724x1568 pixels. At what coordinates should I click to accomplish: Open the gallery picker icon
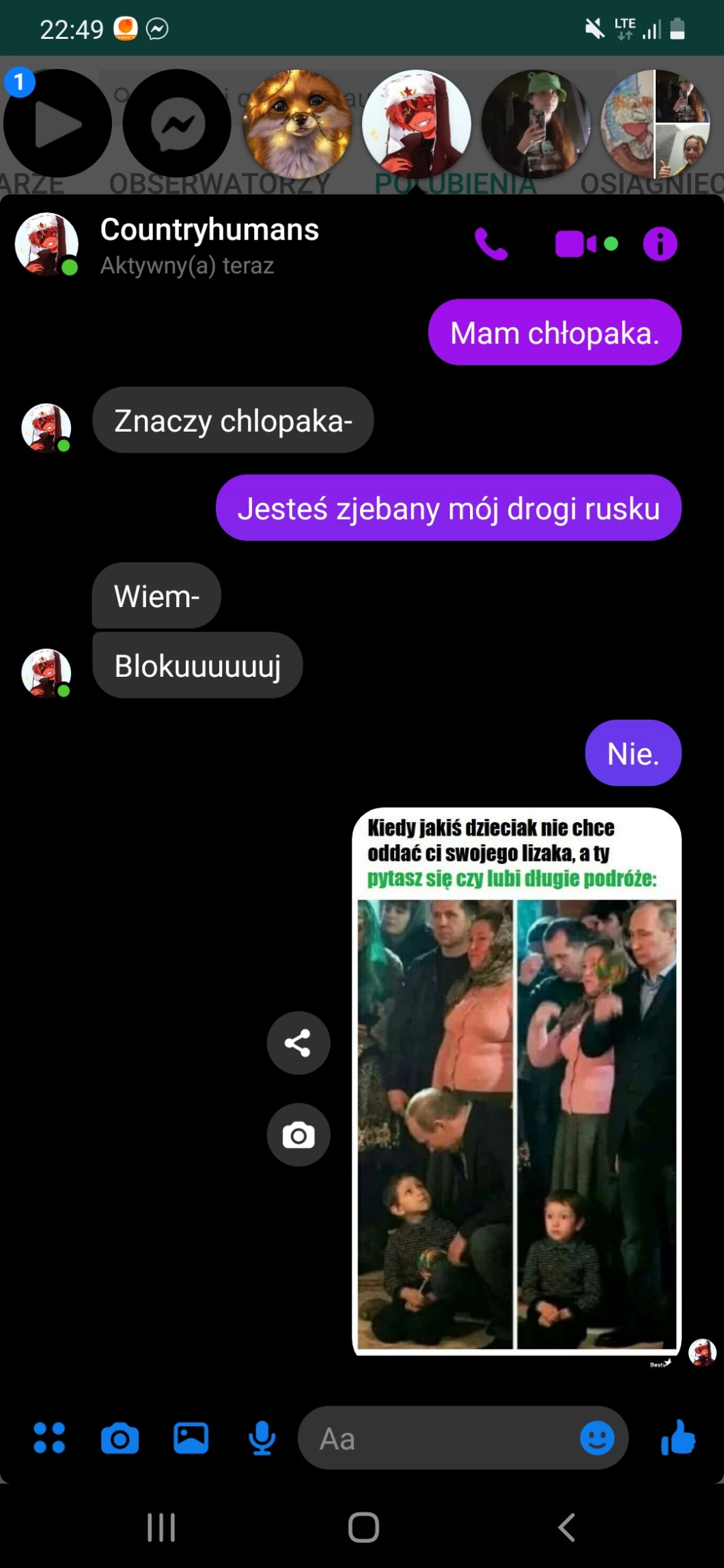[x=191, y=1438]
